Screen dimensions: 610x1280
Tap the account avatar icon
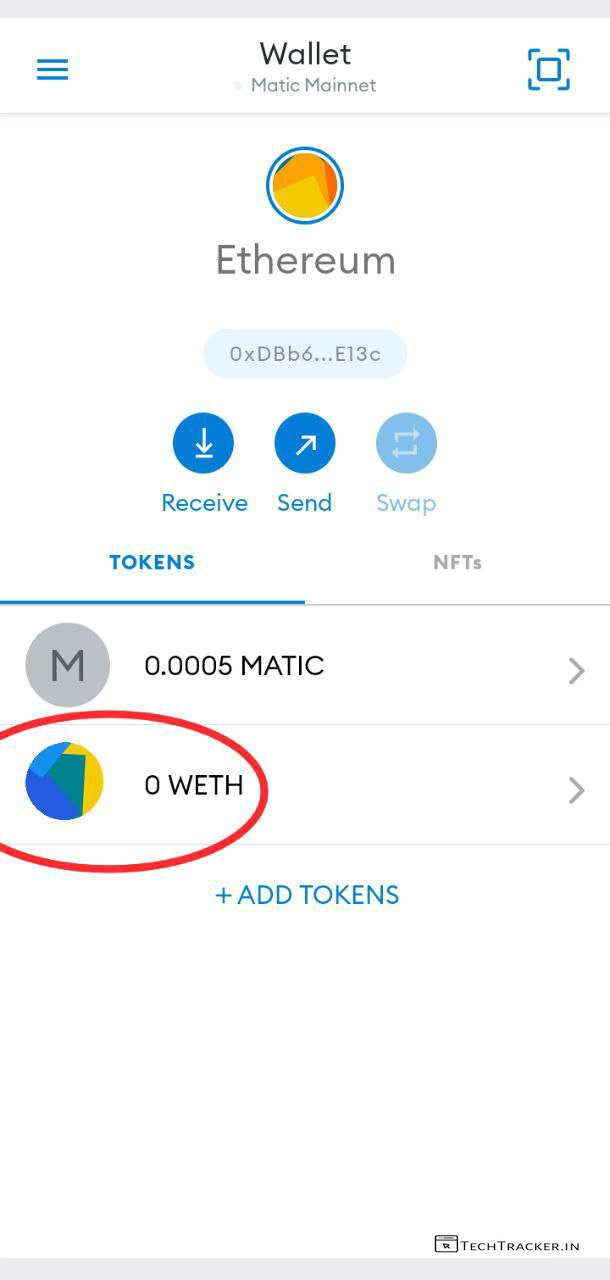(x=305, y=186)
